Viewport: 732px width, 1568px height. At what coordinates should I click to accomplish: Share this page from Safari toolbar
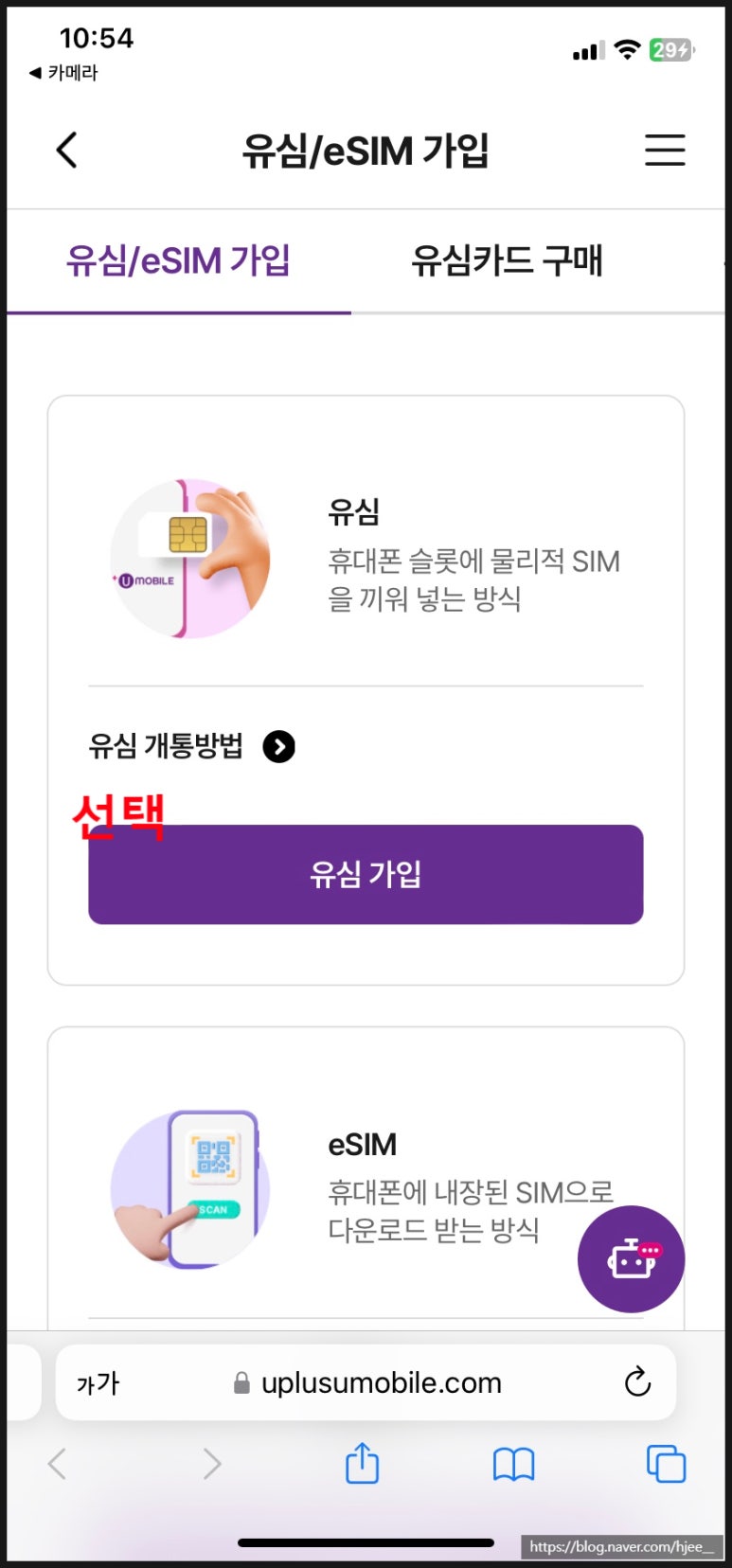pyautogui.click(x=362, y=1463)
